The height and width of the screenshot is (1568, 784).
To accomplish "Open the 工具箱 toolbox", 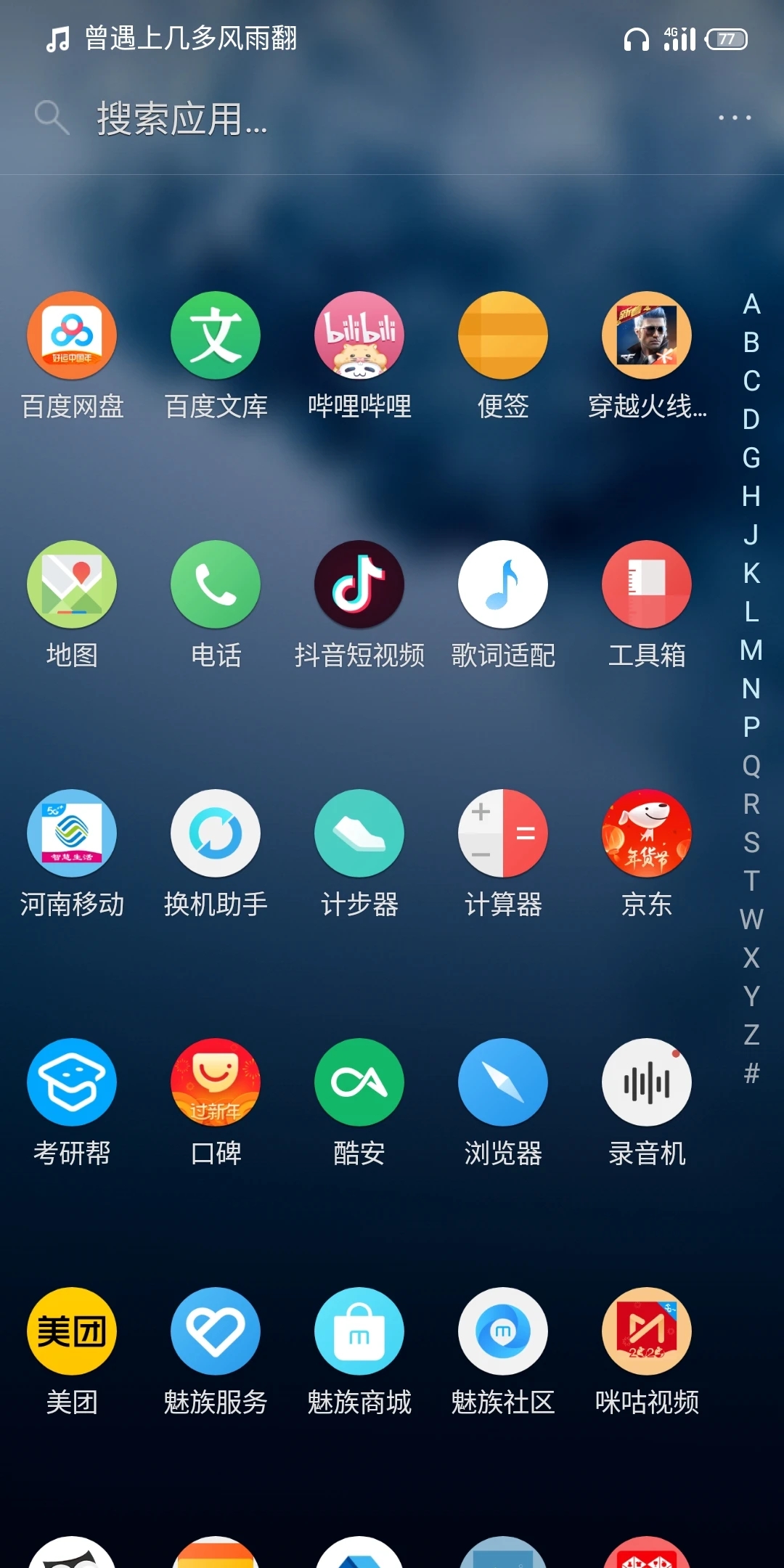I will click(646, 585).
